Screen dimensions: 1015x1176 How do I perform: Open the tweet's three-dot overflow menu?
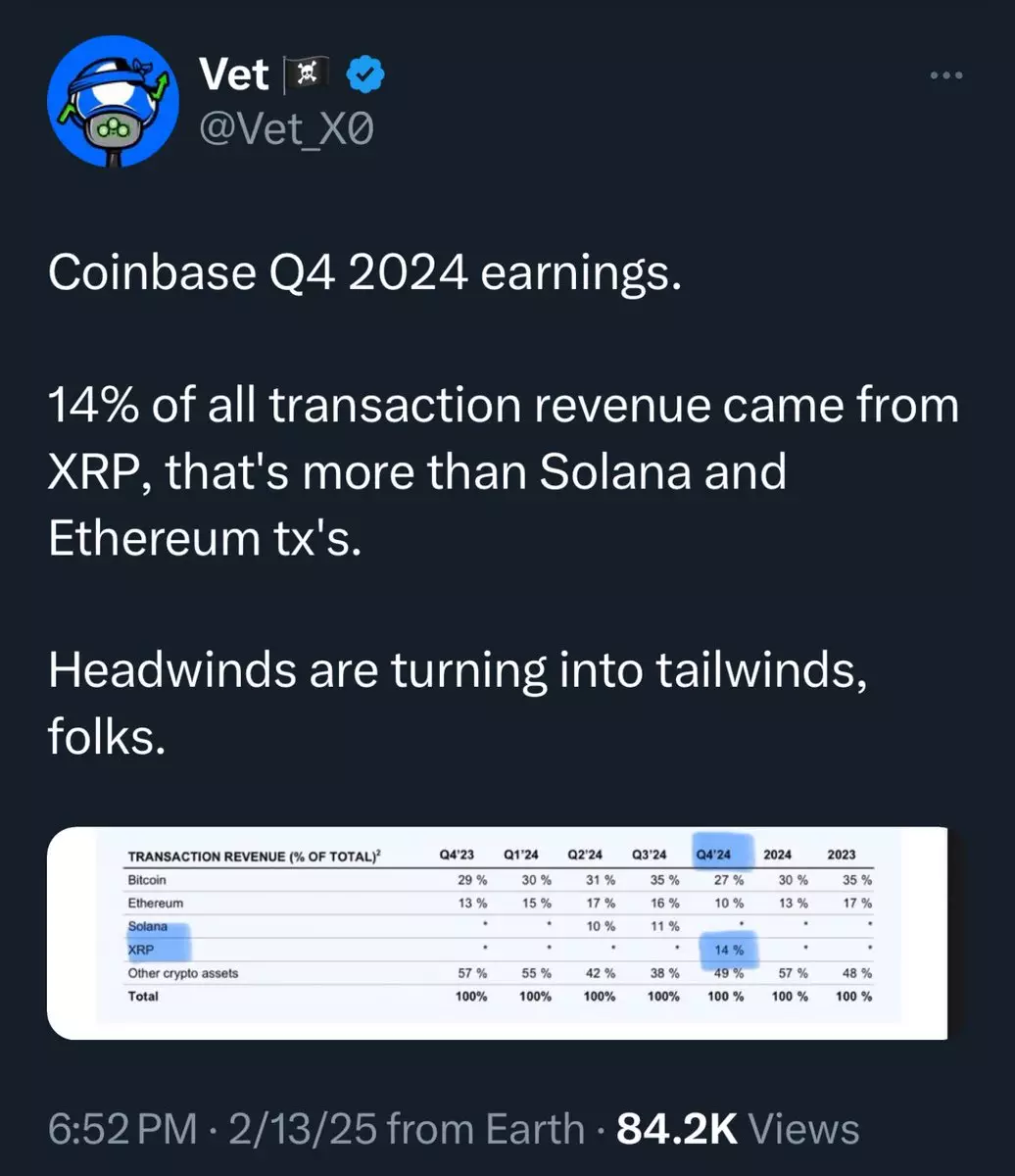946,75
